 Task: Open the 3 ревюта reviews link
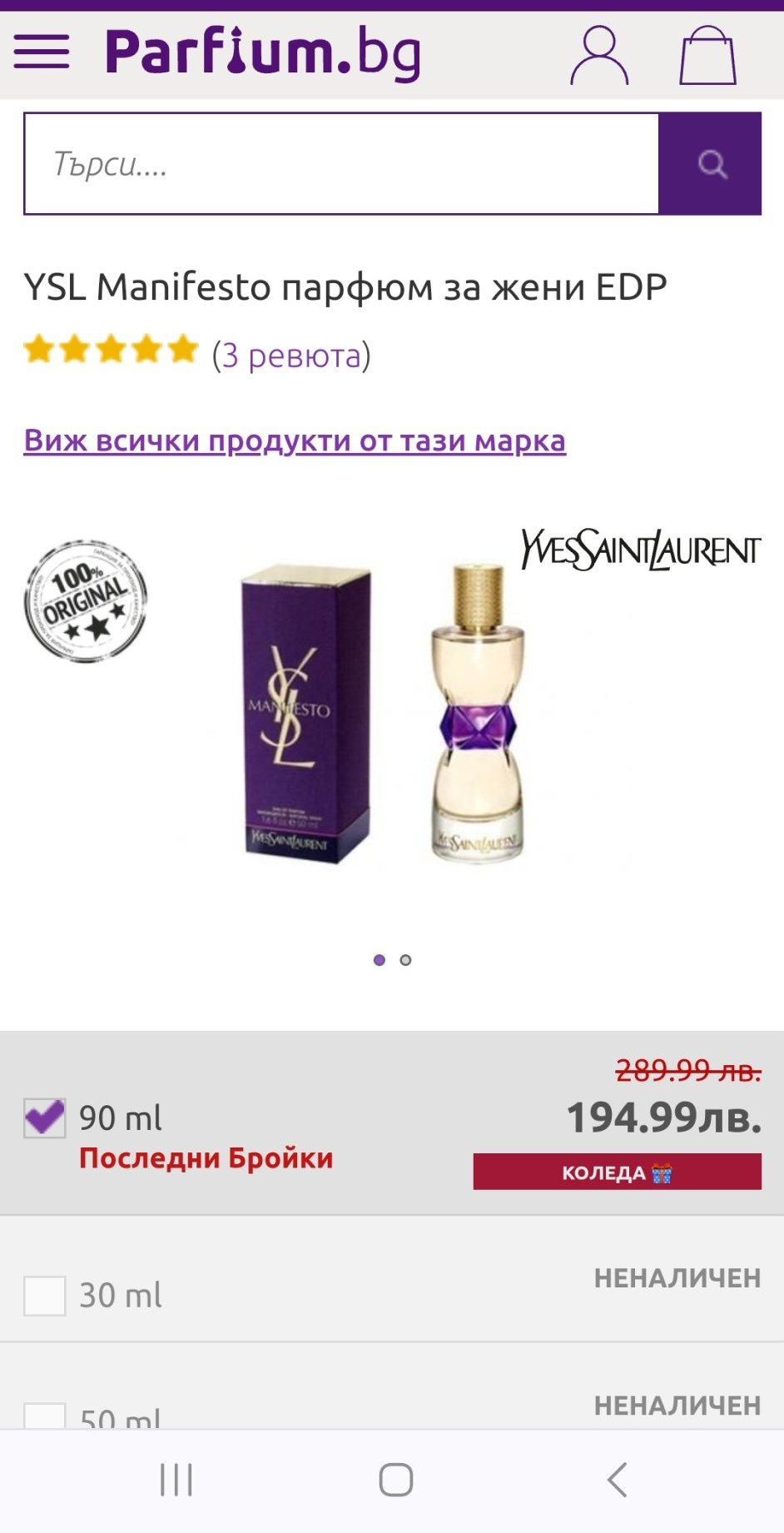pyautogui.click(x=291, y=355)
